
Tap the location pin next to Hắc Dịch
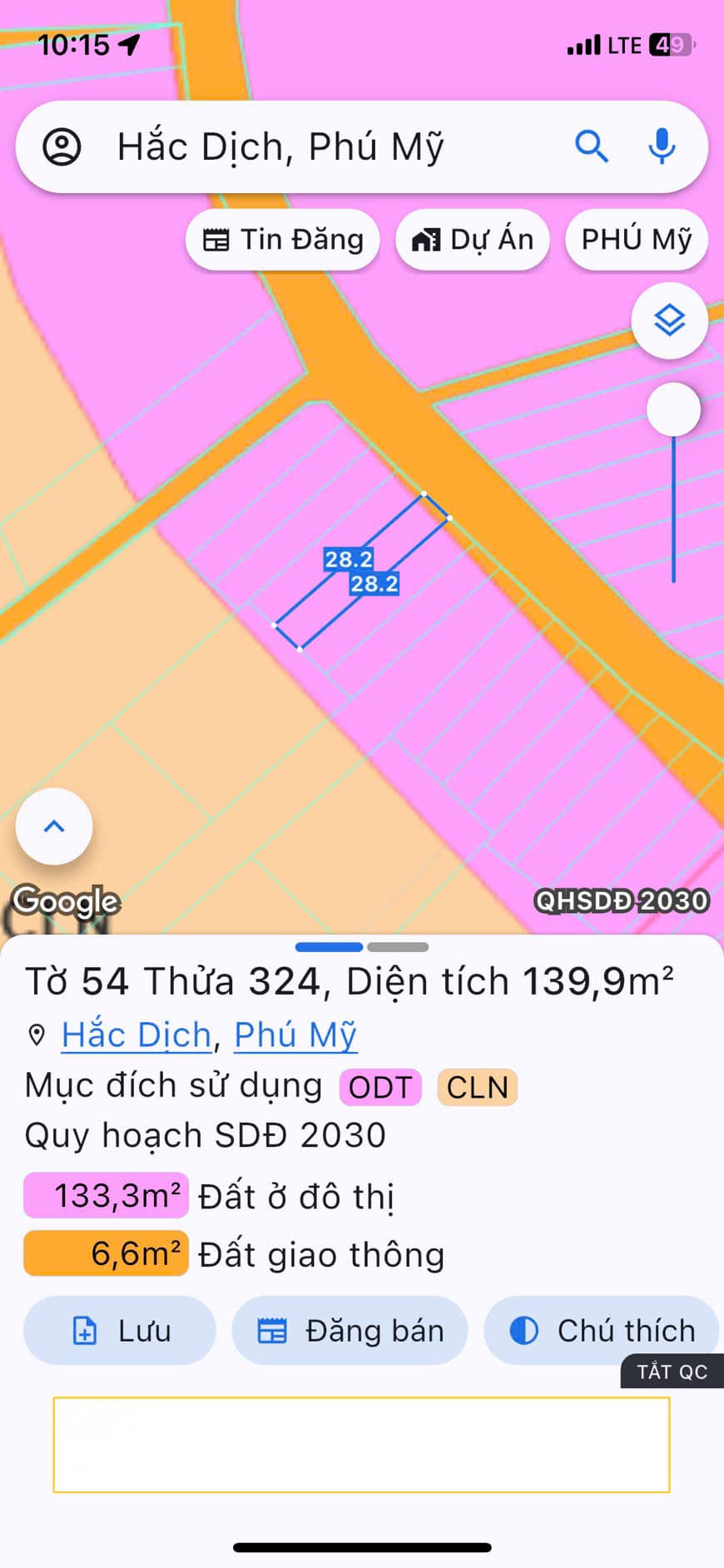[x=35, y=1035]
